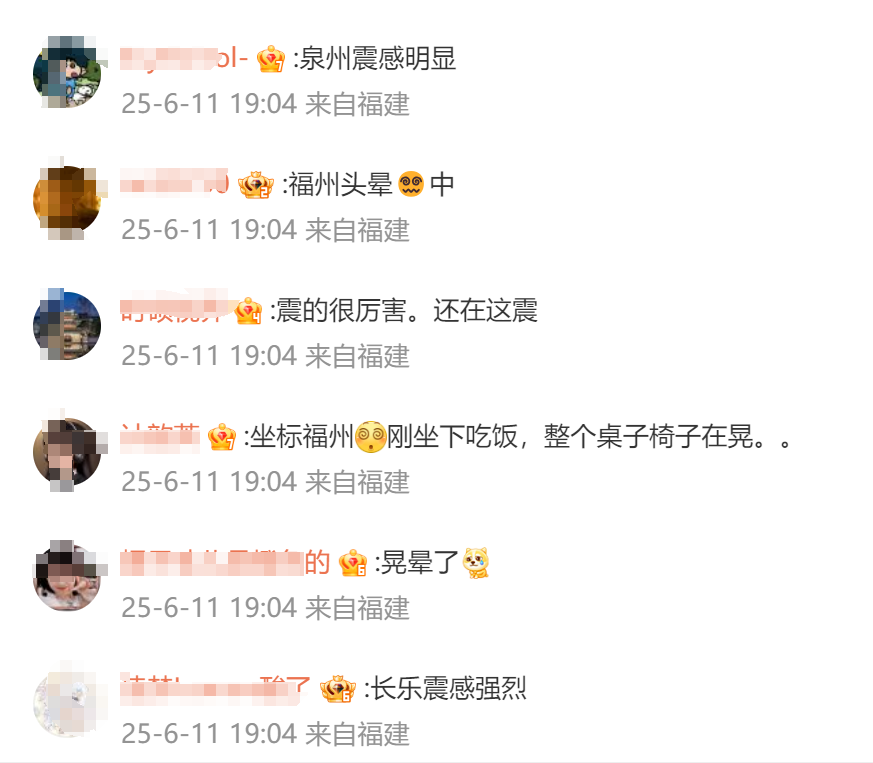View profile picture beside '晃晕了' comment

point(67,577)
